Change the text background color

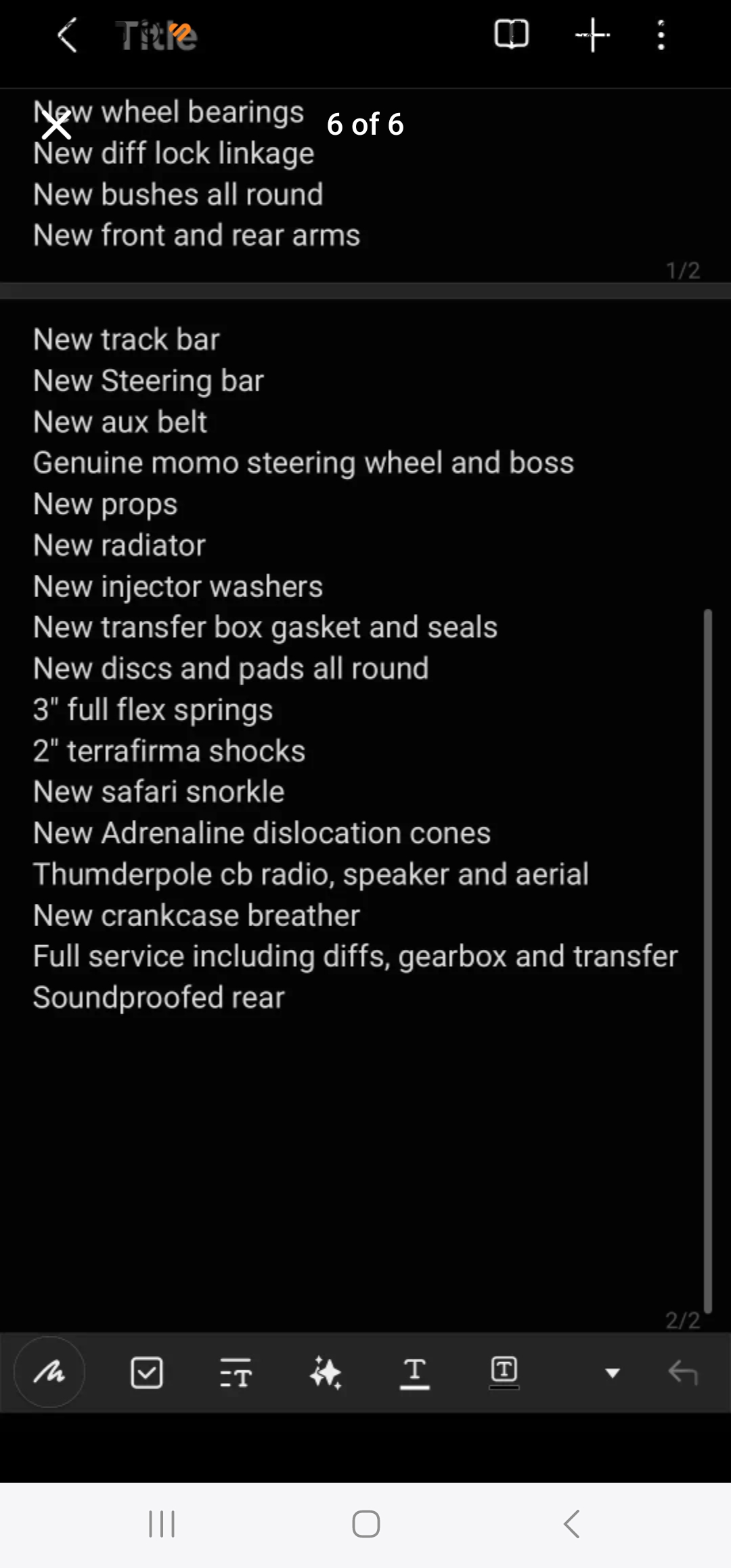pyautogui.click(x=504, y=1372)
